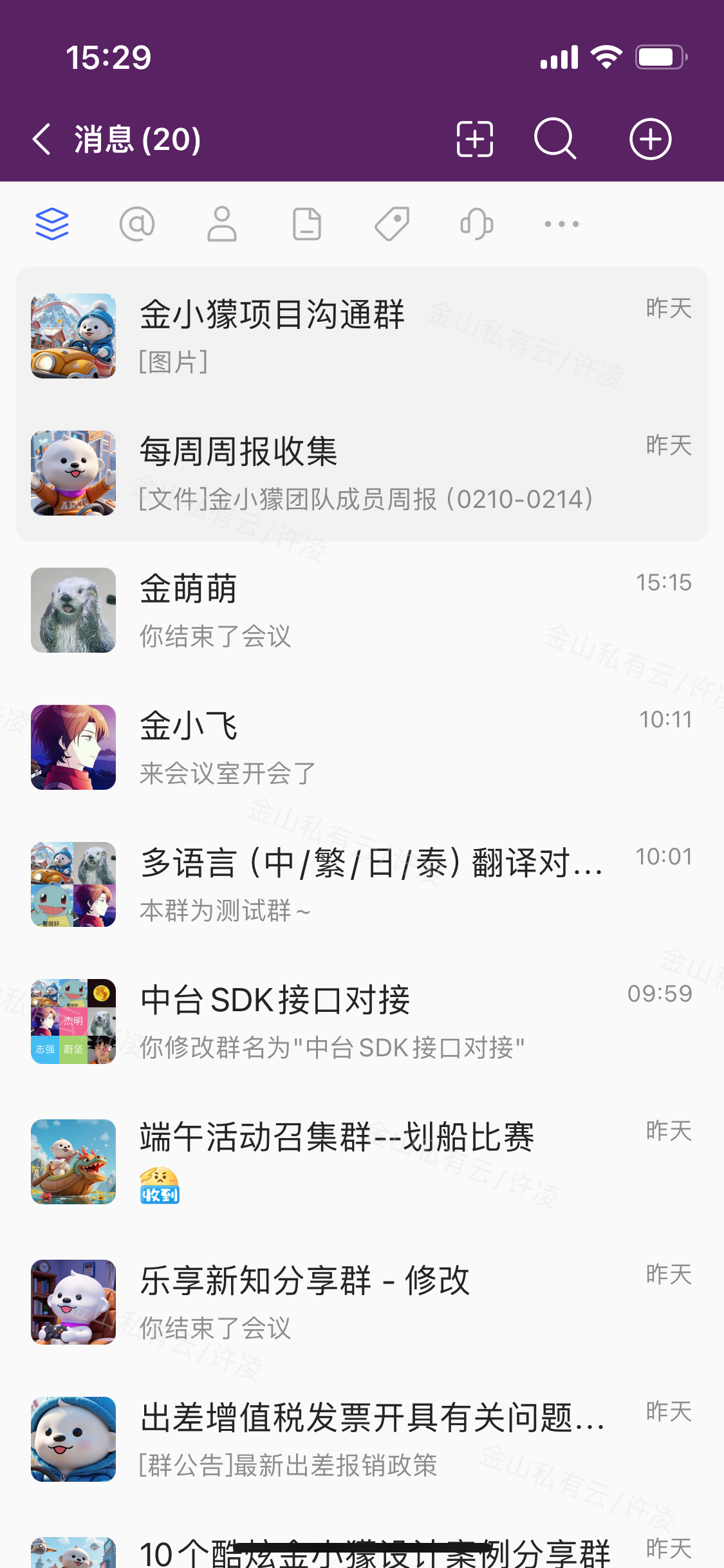724x1568 pixels.
Task: Switch to the contacts person tab
Action: coord(222,224)
